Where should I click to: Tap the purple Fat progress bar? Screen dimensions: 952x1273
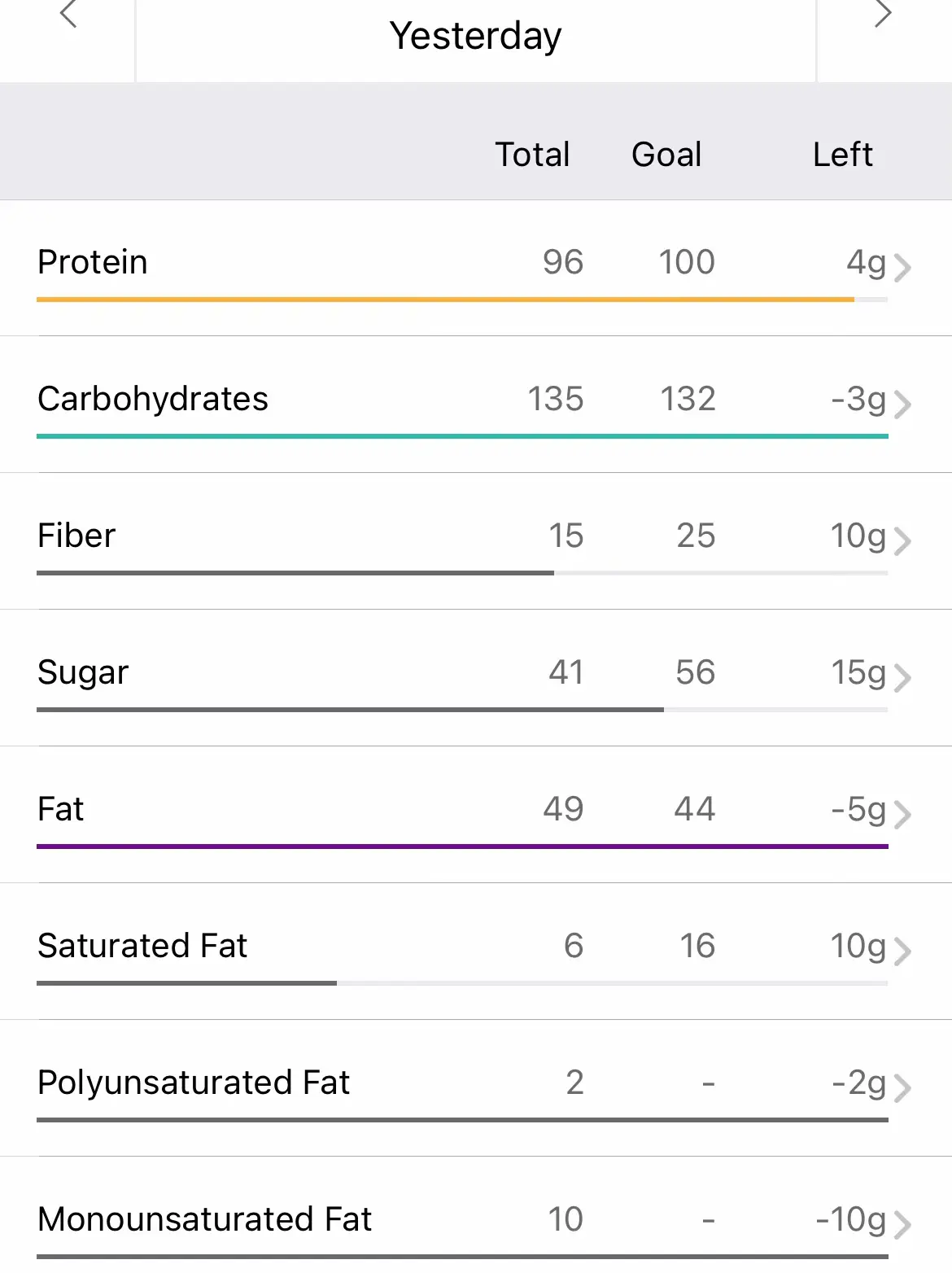(x=462, y=847)
